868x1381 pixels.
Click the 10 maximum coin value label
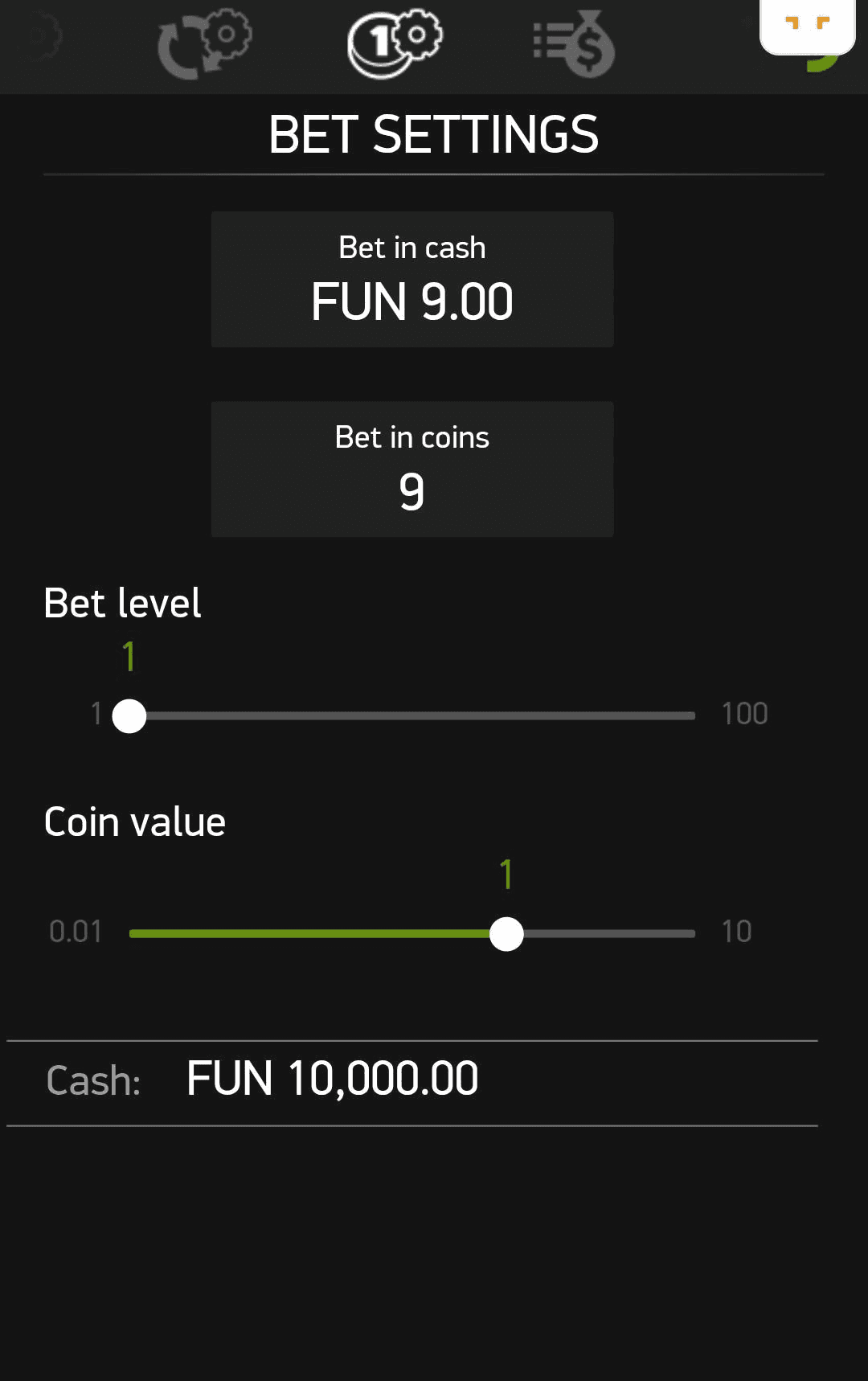coord(737,932)
